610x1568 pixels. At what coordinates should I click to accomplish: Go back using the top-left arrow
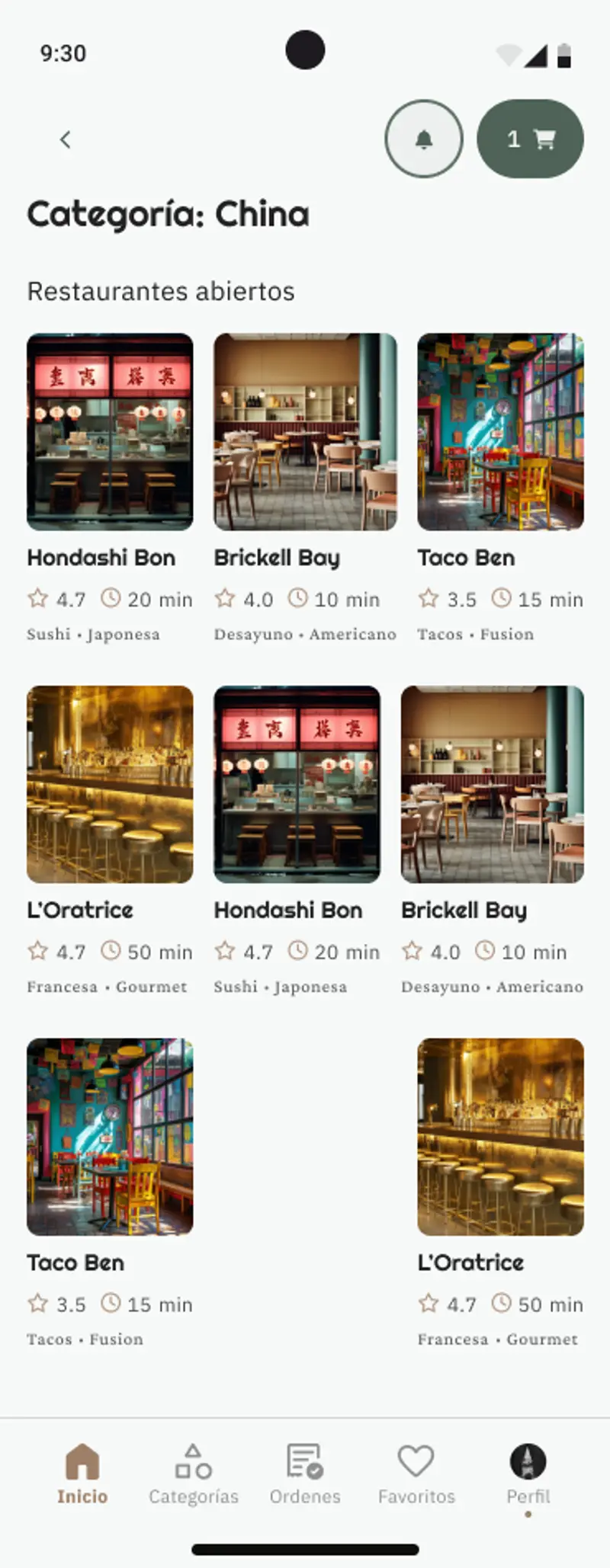click(x=66, y=139)
